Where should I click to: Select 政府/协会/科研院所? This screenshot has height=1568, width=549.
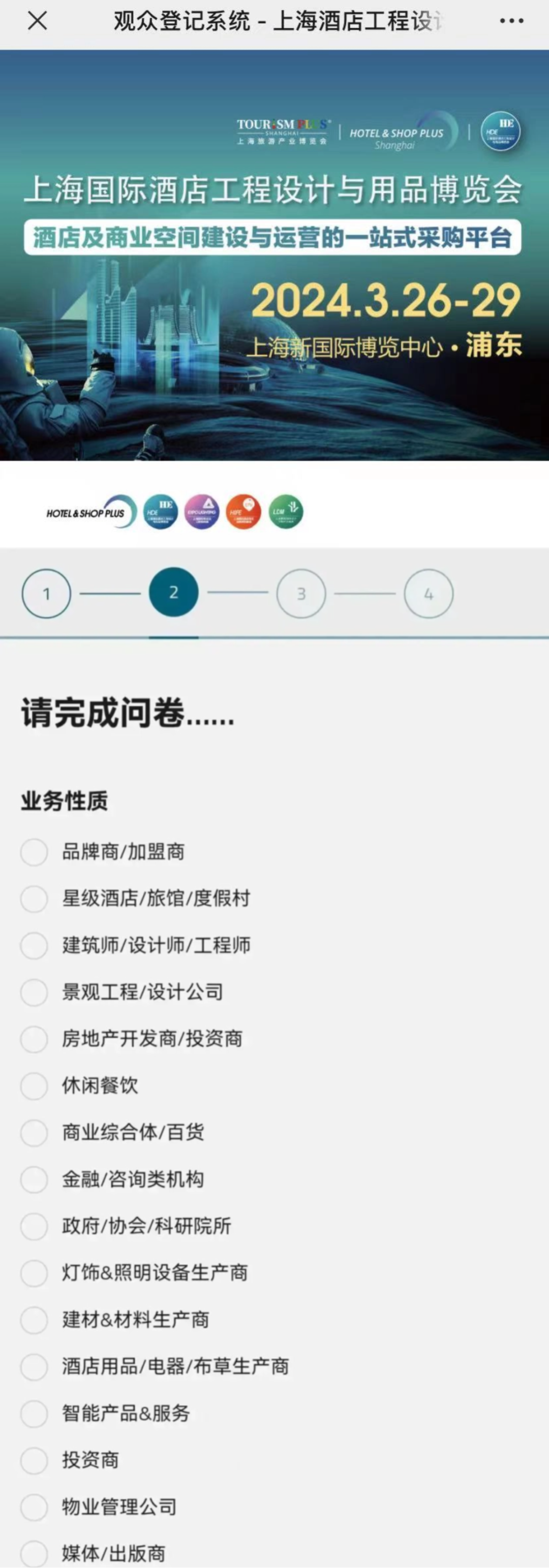pyautogui.click(x=34, y=1226)
